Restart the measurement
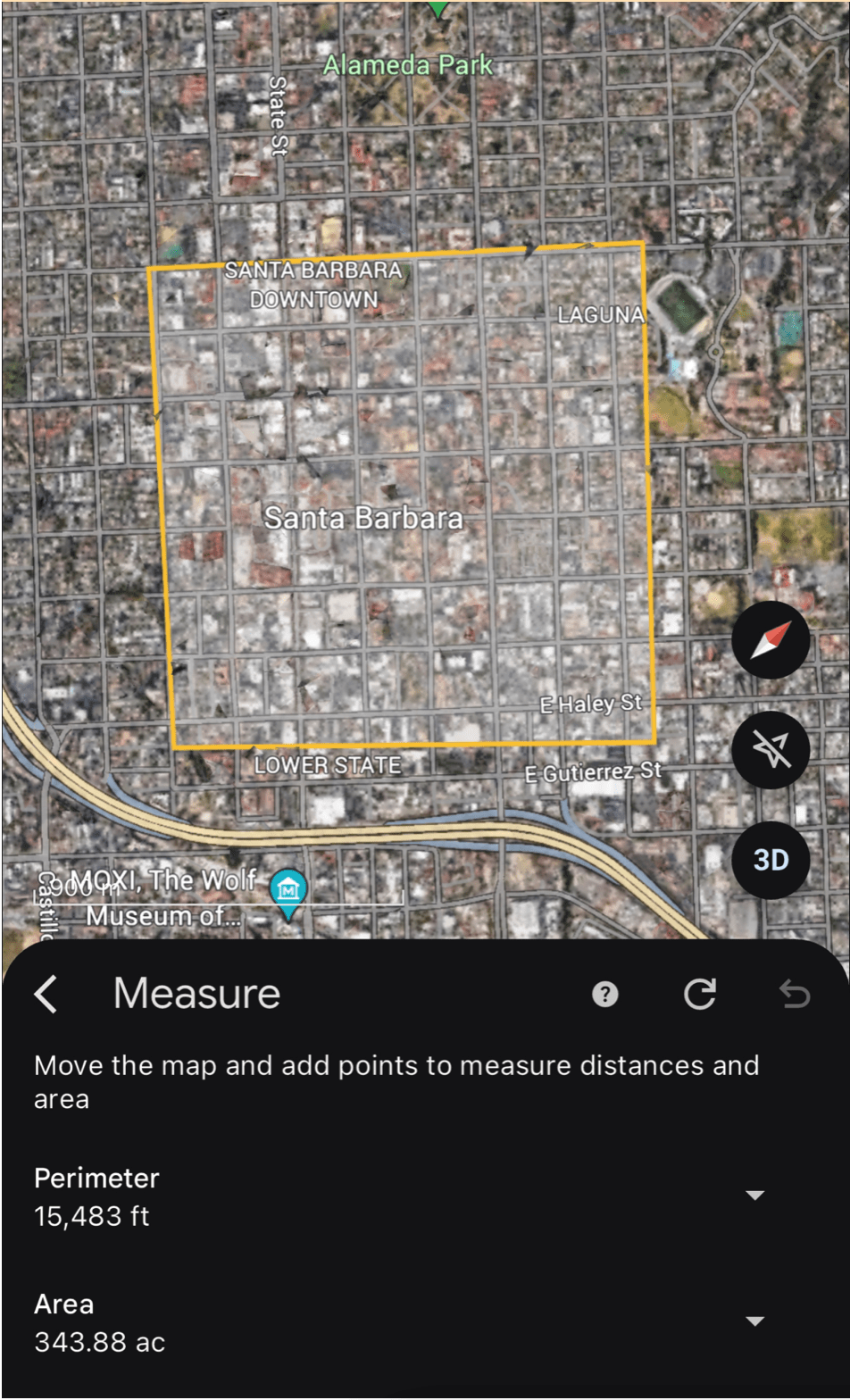 [x=700, y=994]
